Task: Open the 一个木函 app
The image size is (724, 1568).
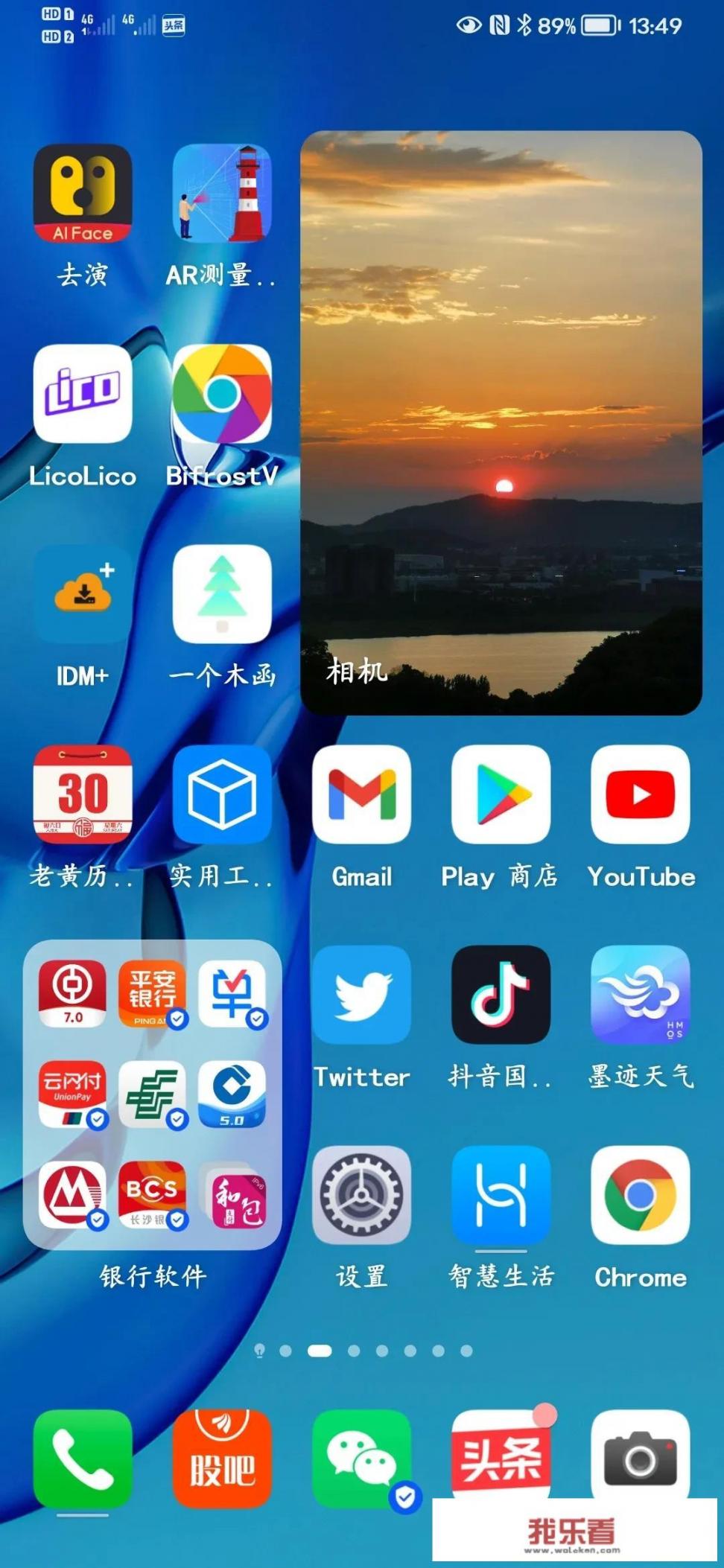Action: tap(222, 594)
